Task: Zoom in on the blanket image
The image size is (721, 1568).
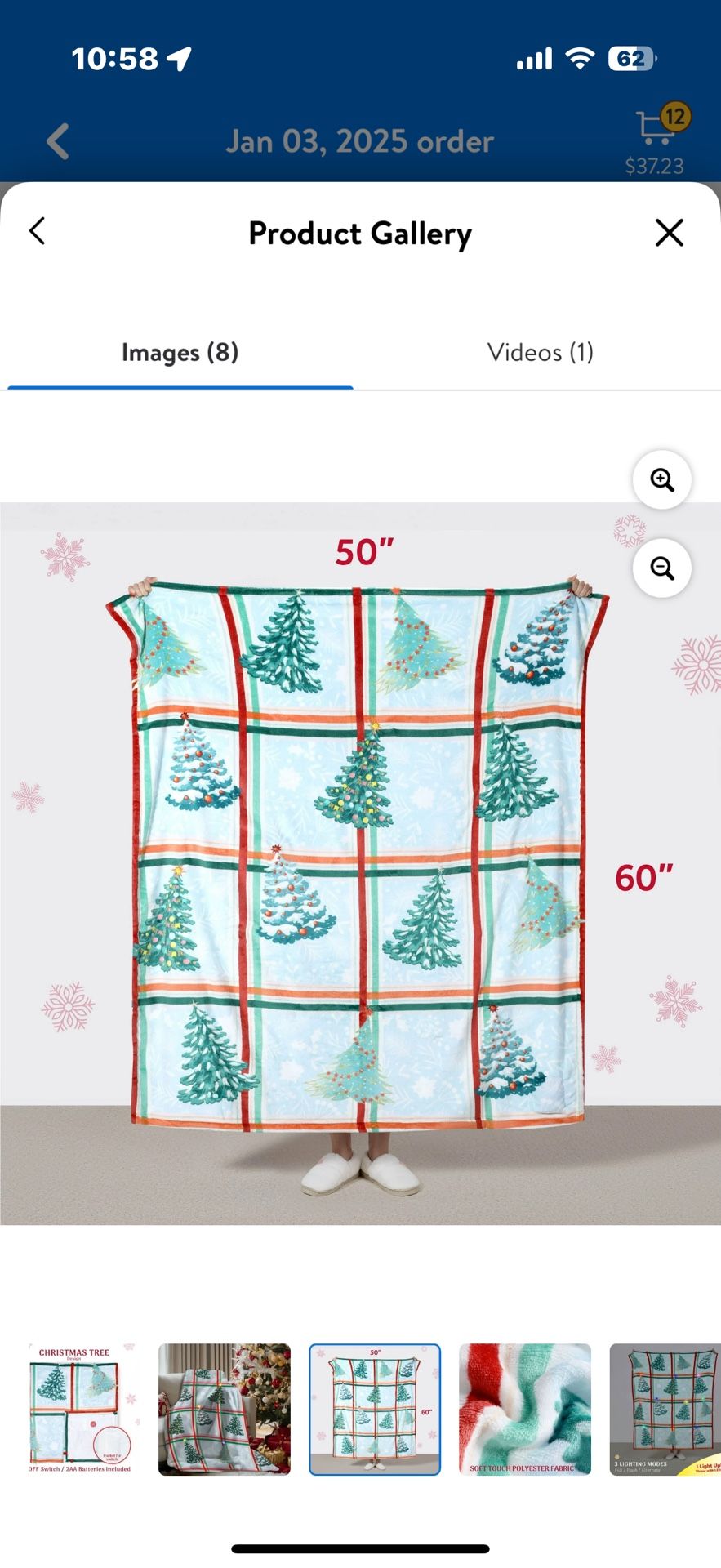Action: point(661,480)
